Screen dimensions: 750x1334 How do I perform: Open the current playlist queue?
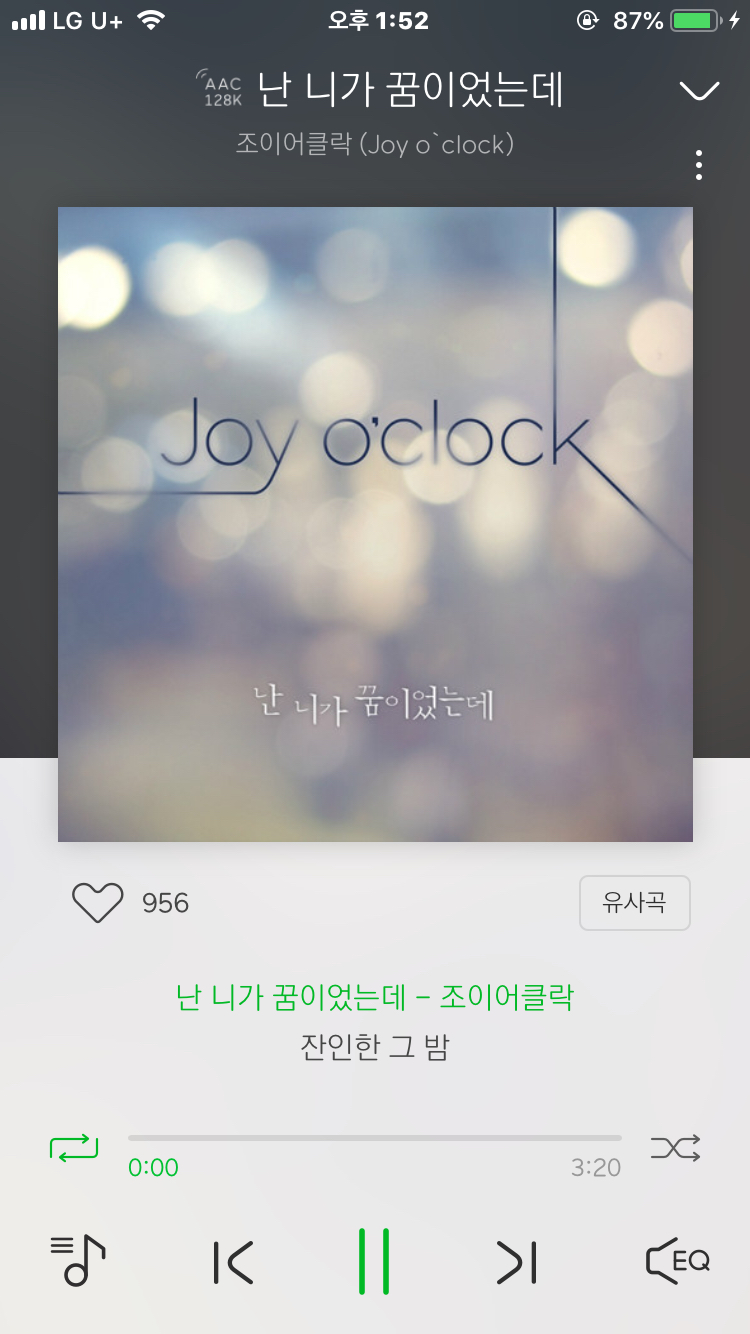pyautogui.click(x=78, y=1261)
